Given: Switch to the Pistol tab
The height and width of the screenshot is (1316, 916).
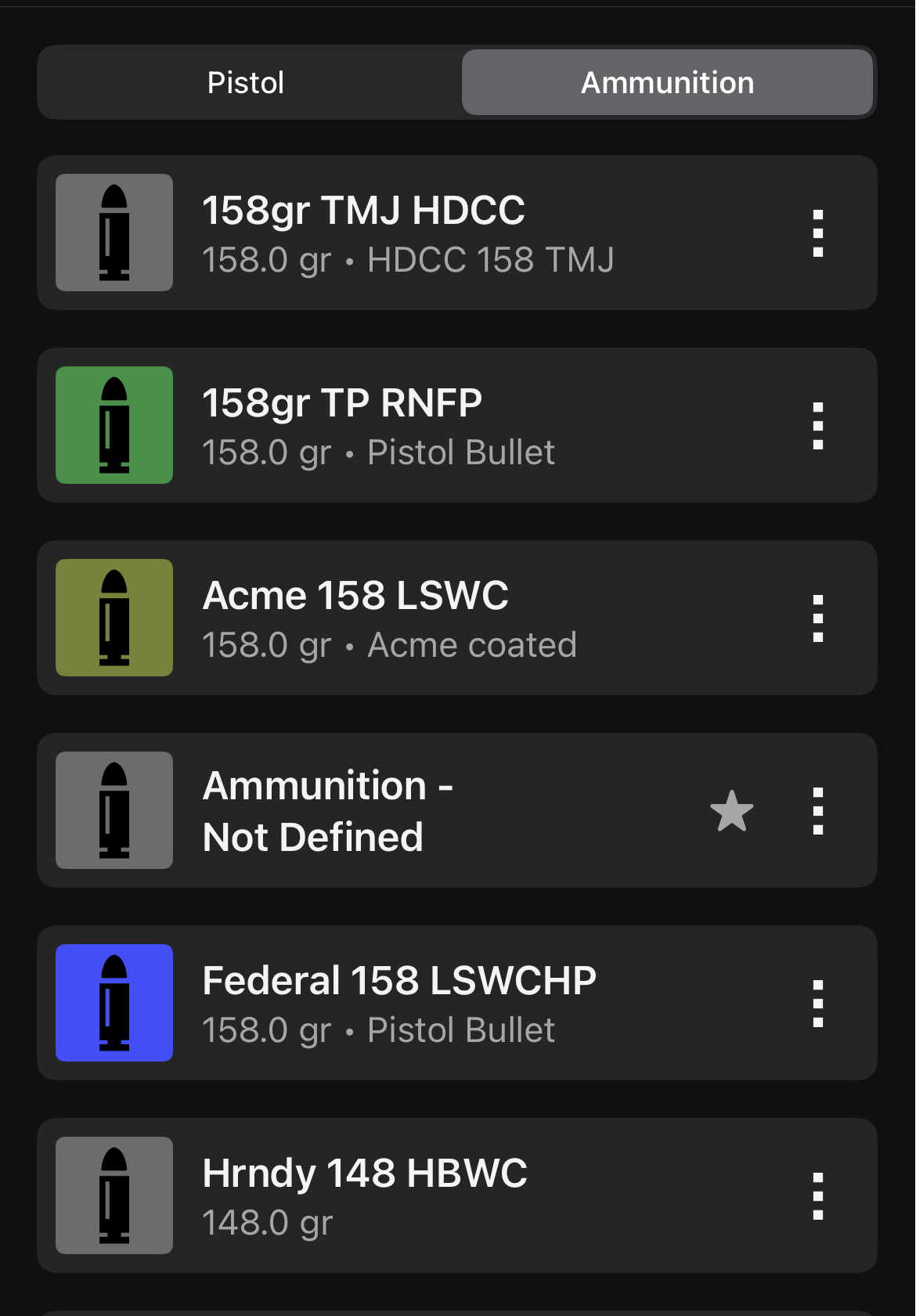Looking at the screenshot, I should click(246, 83).
